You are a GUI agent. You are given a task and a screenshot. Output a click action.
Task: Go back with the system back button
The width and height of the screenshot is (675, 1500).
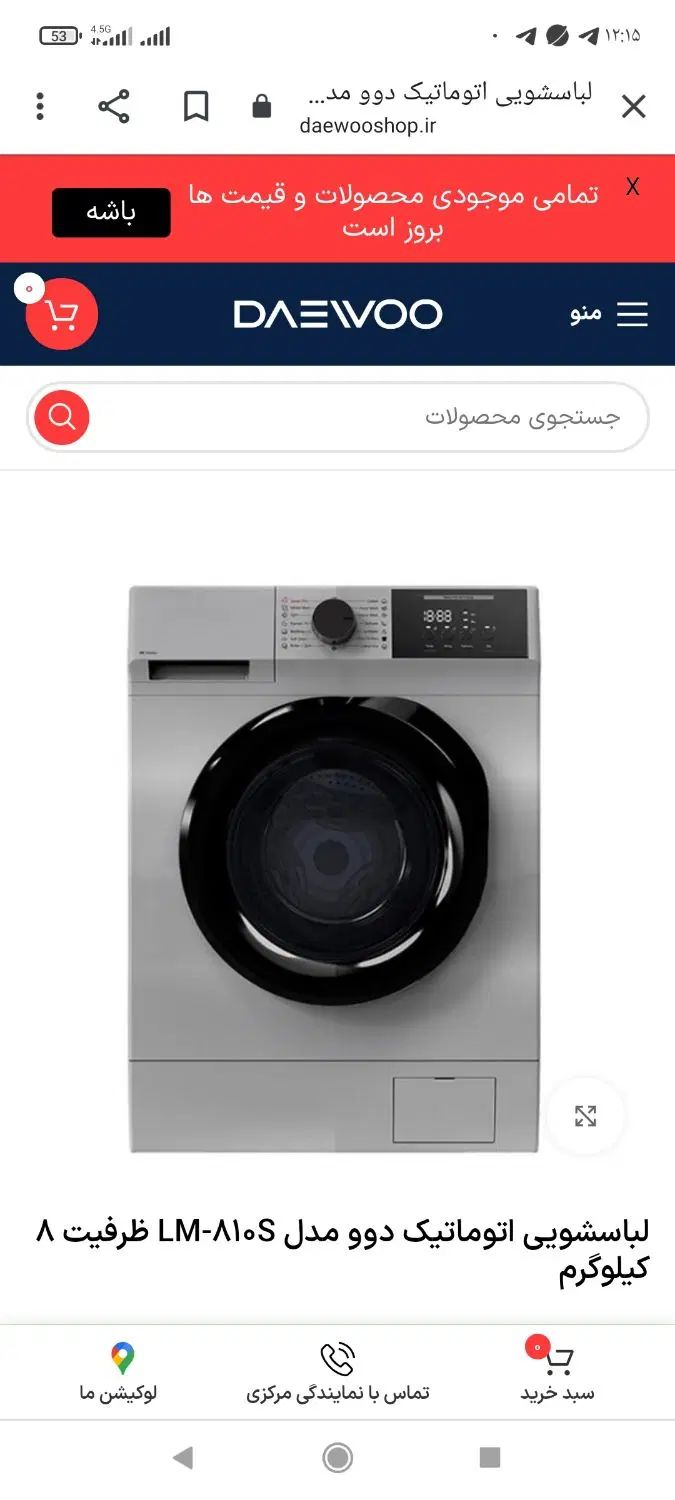tap(183, 1457)
